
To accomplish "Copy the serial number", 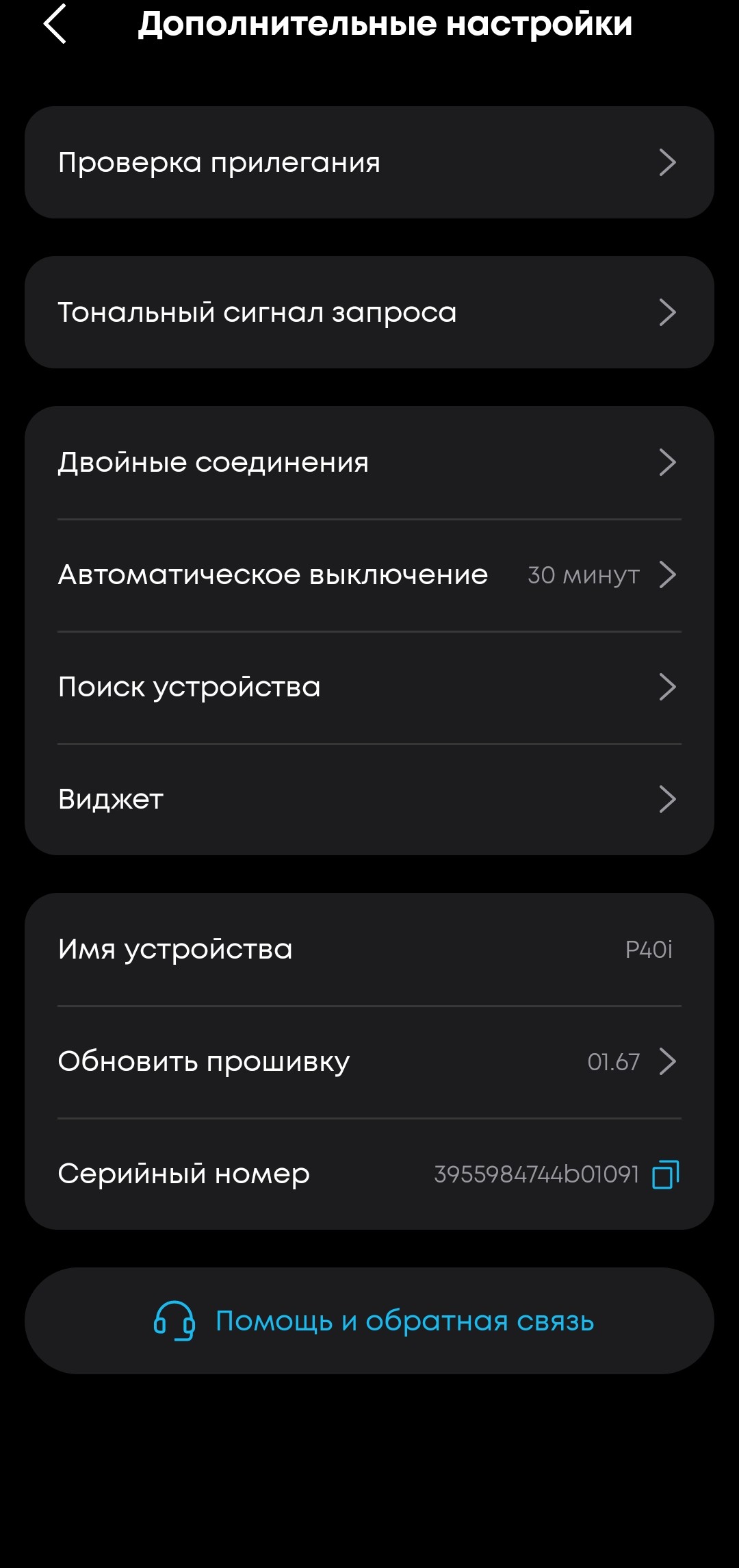I will click(x=665, y=1174).
